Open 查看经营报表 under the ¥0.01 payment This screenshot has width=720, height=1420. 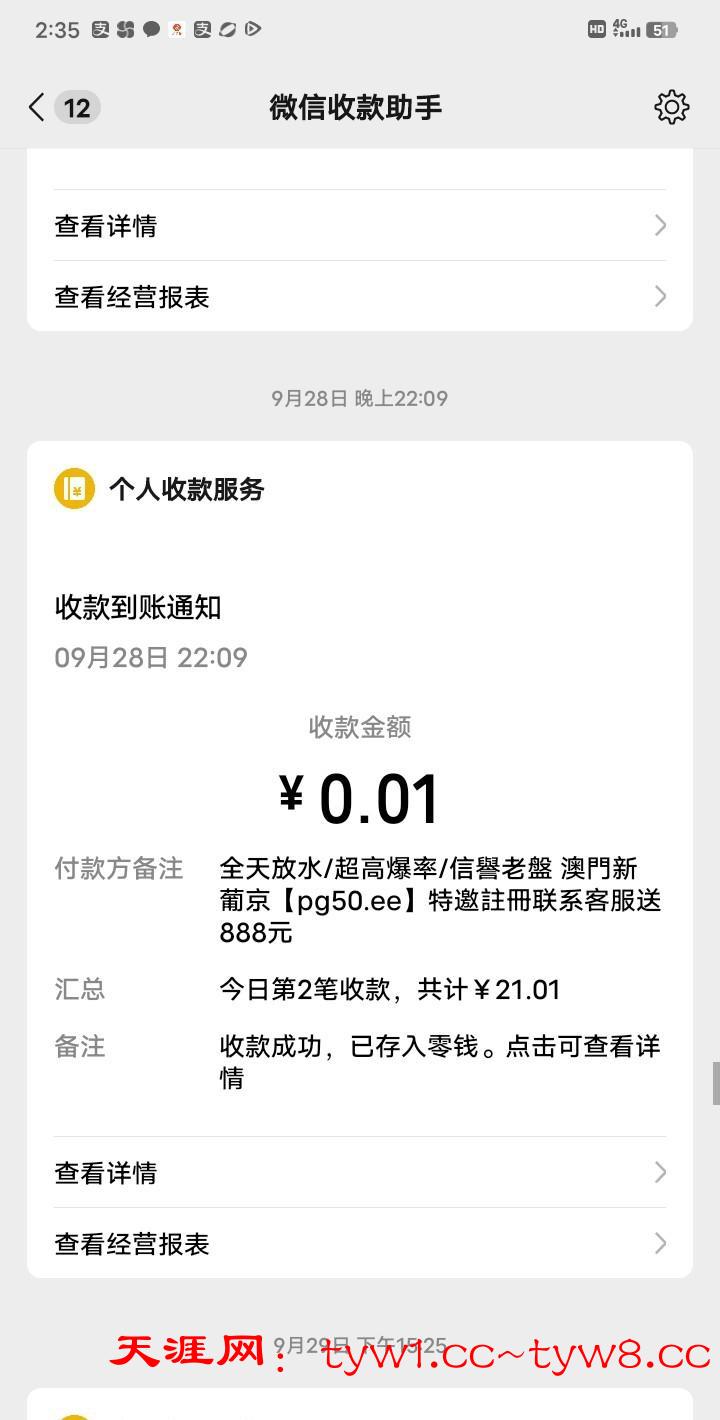(359, 1243)
